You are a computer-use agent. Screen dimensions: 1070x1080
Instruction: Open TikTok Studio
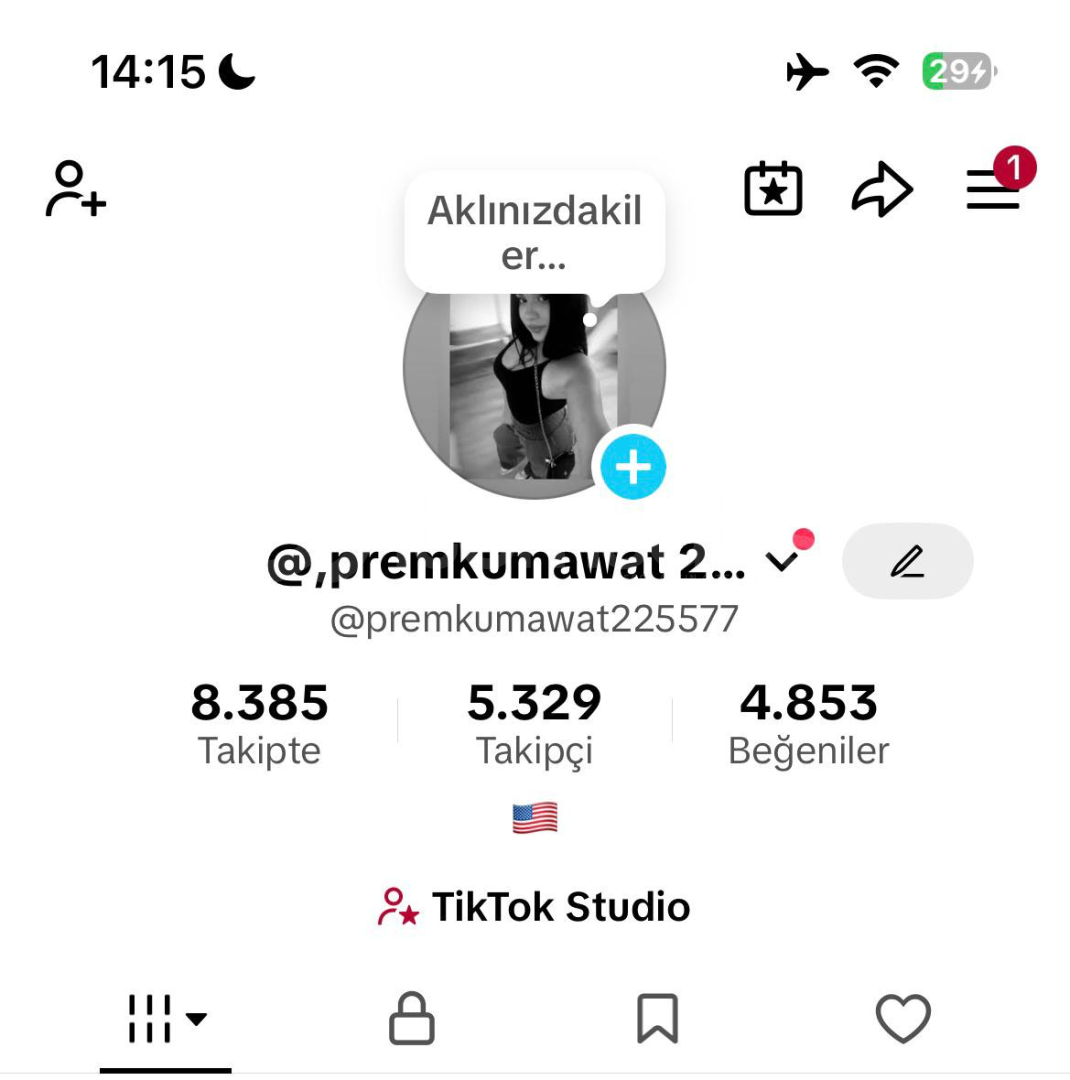(x=534, y=907)
